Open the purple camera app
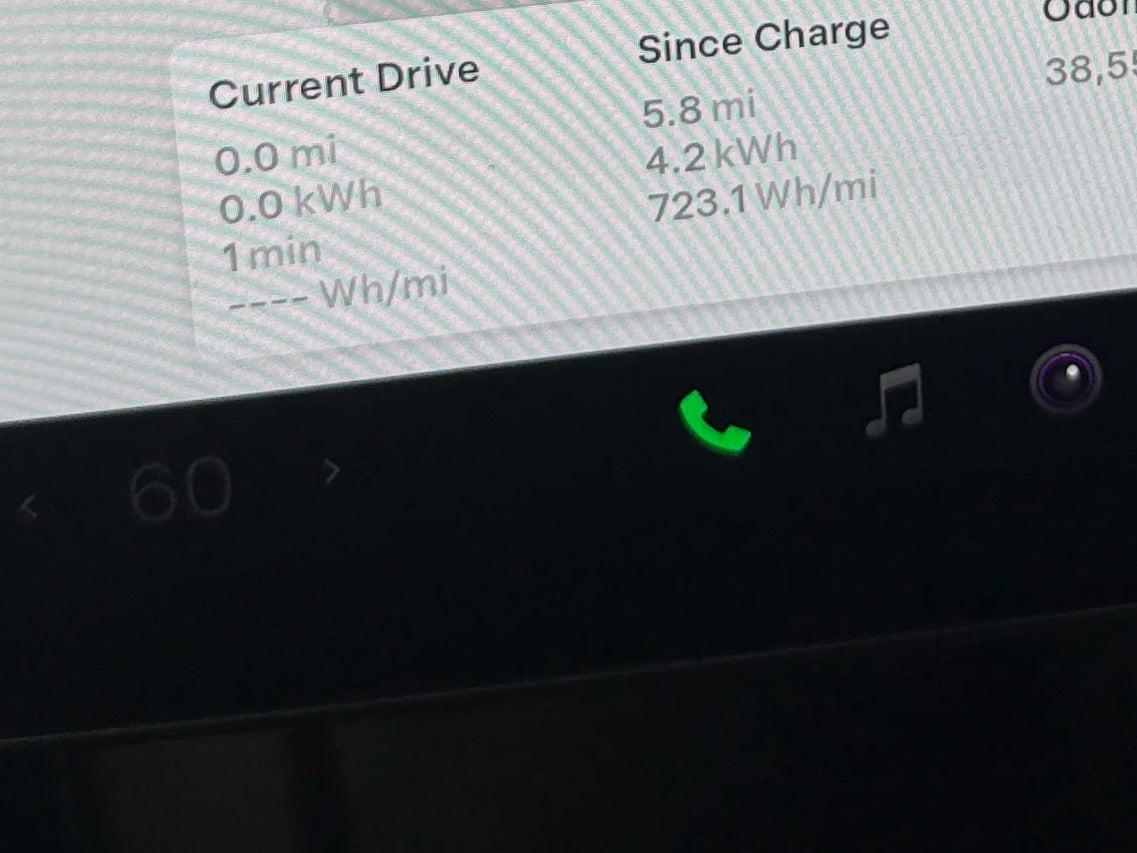Viewport: 1137px width, 853px height. (1066, 379)
